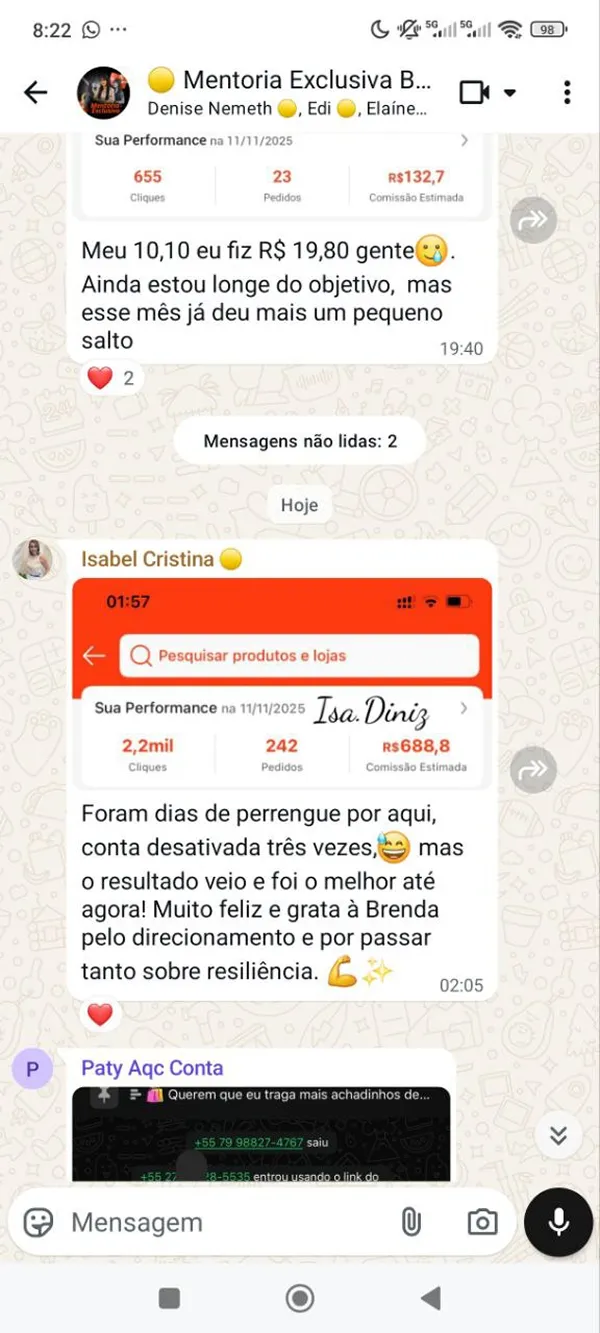Screen dimensions: 600x1333
Task: Attach a file with the paperclip
Action: tap(410, 1222)
